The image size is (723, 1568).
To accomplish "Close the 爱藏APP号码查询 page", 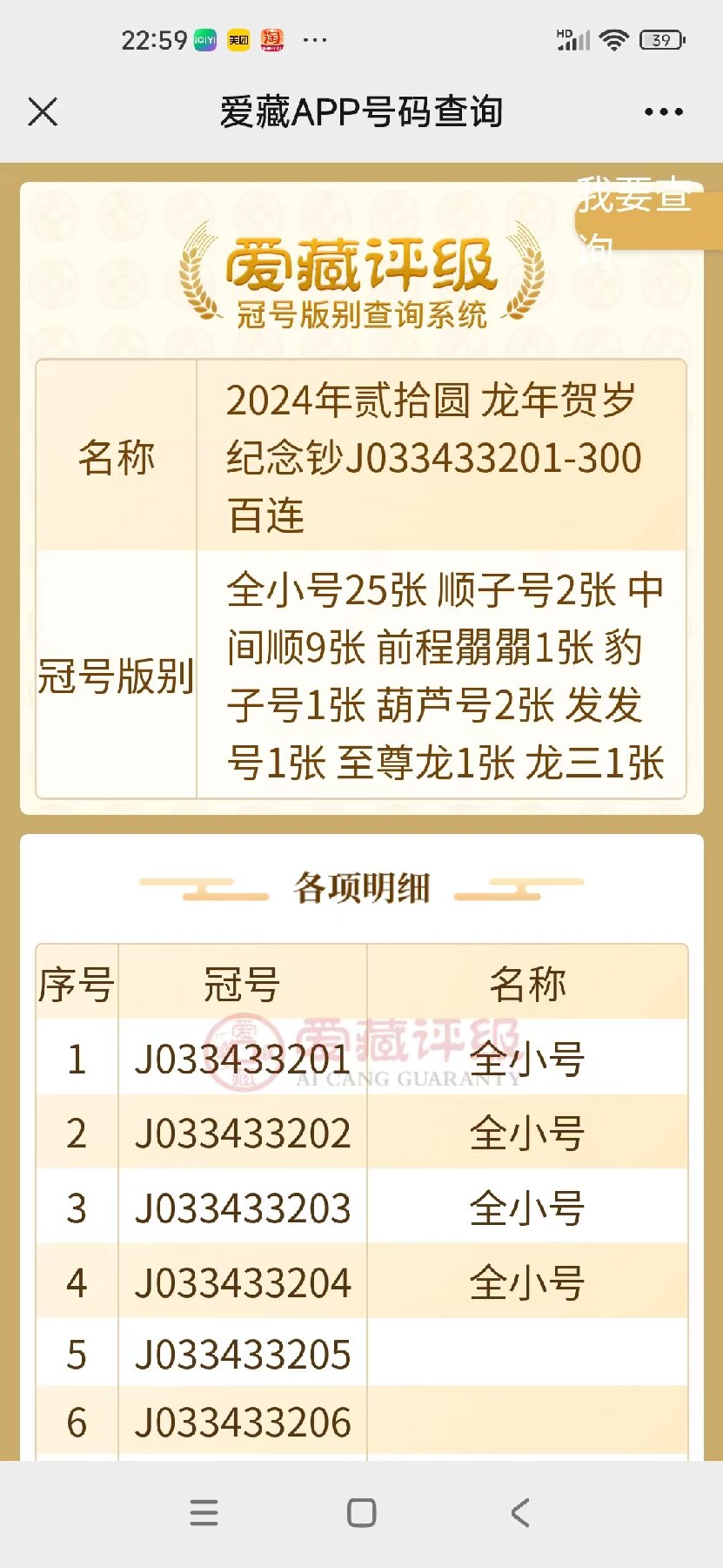I will pos(43,112).
